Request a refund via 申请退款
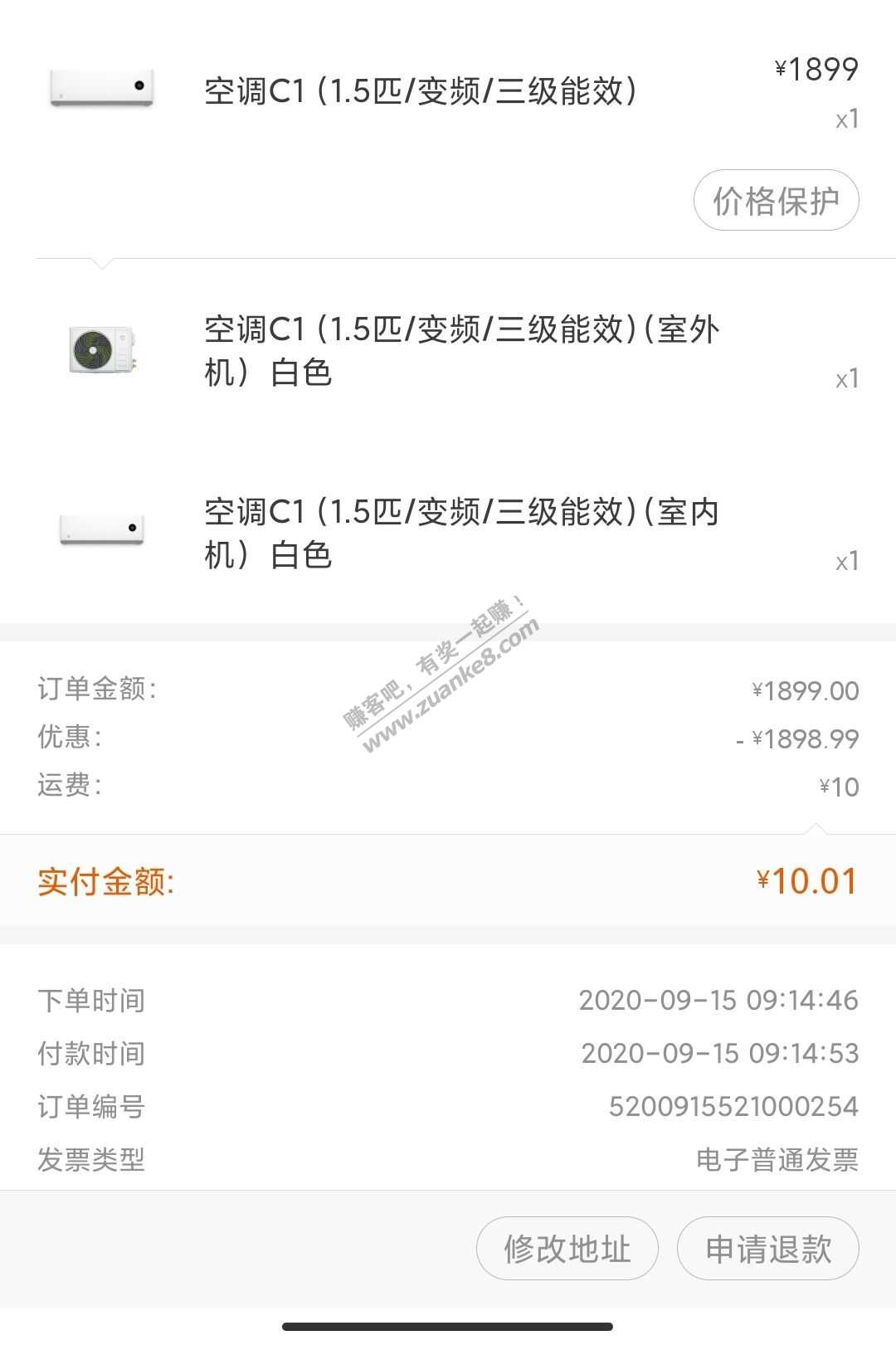The width and height of the screenshot is (896, 1345). tap(768, 1249)
